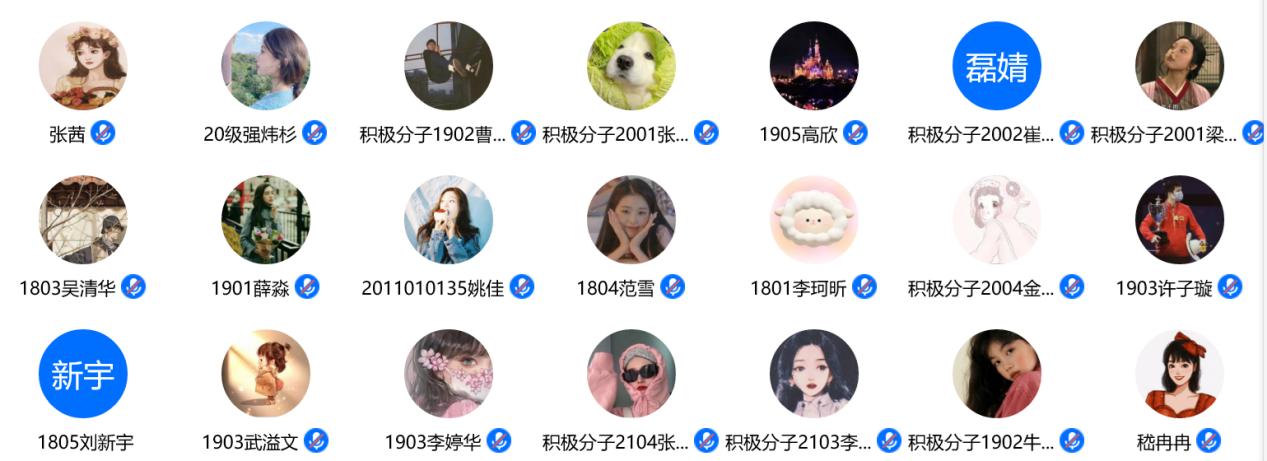This screenshot has height=461, width=1267.
Task: Tap on member 积极分子2103李
Action: 814,374
